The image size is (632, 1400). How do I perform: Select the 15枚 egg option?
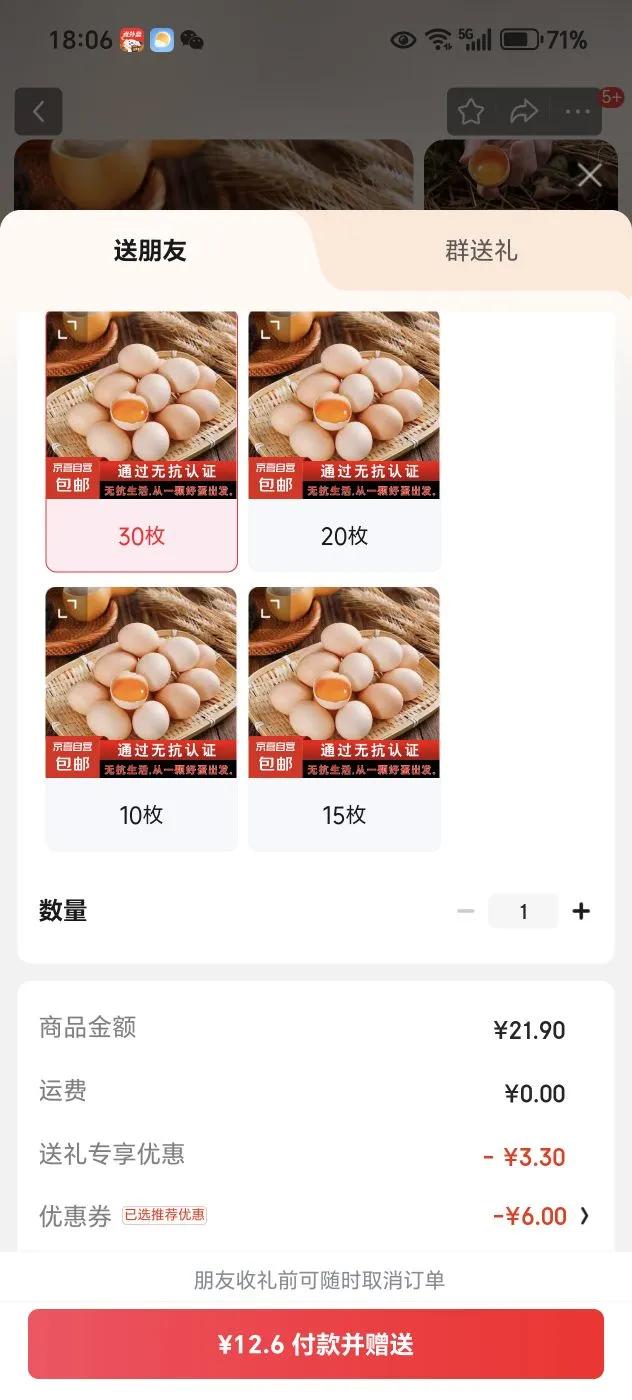344,718
